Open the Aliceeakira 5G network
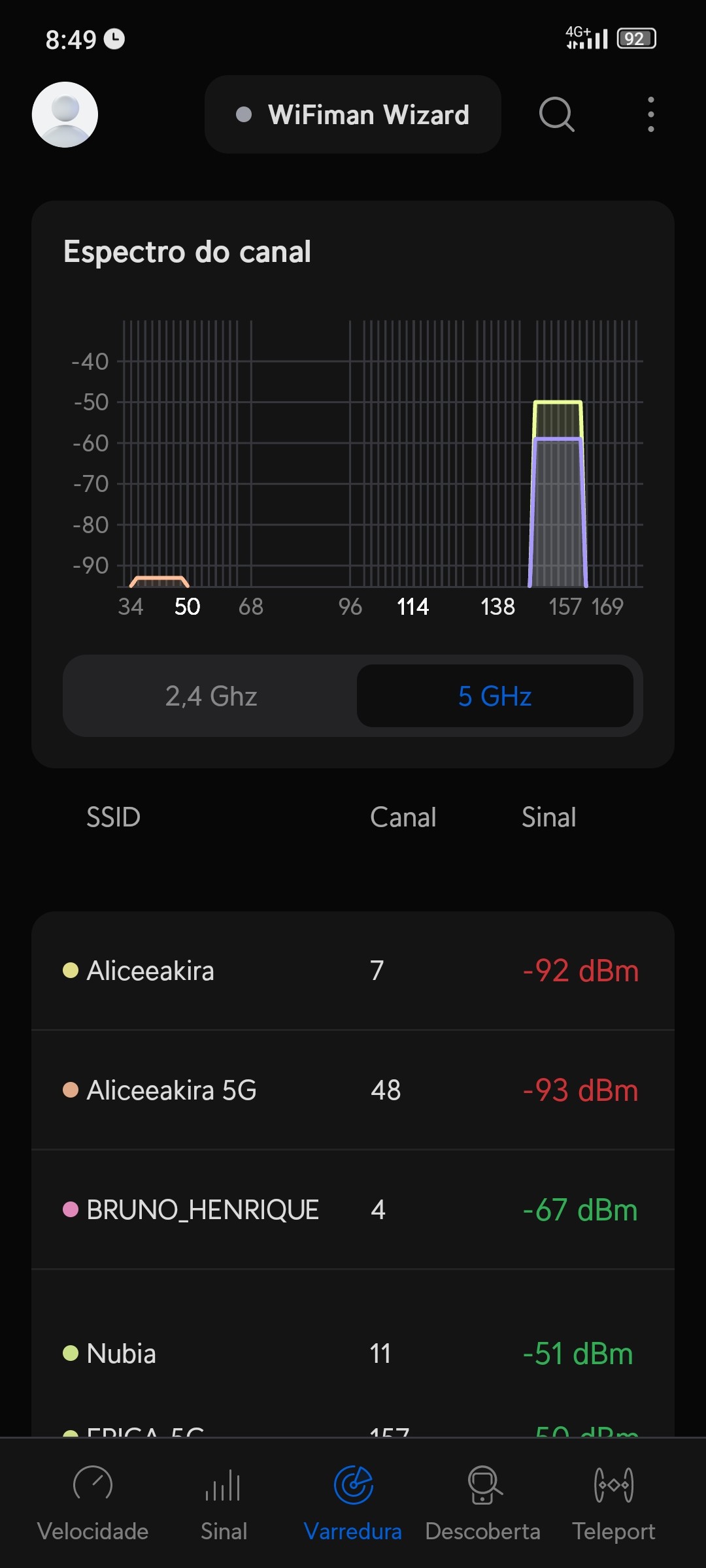Screen dimensions: 706x1568 353,1090
